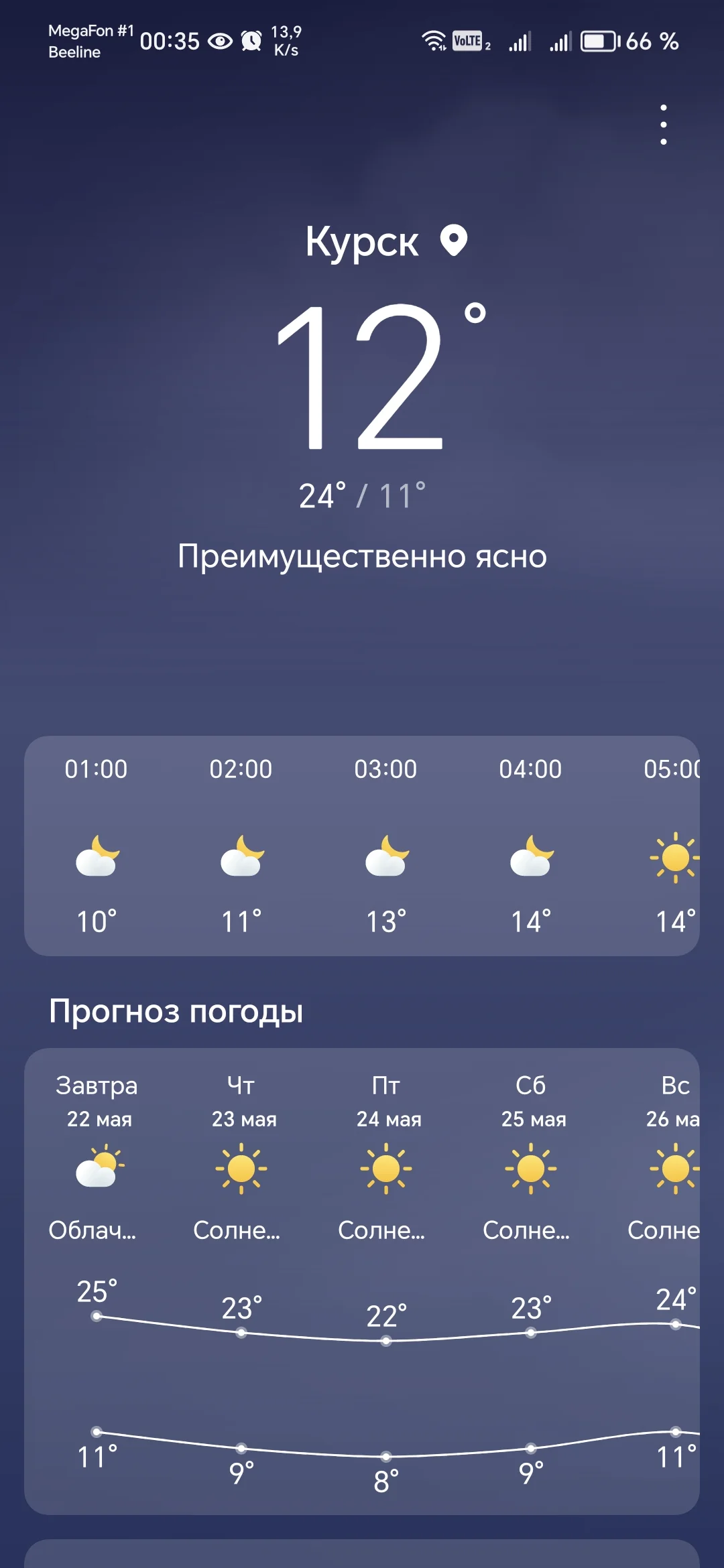Select the moon-cloud icon for 01:00
This screenshot has height=1568, width=724.
pos(97,861)
